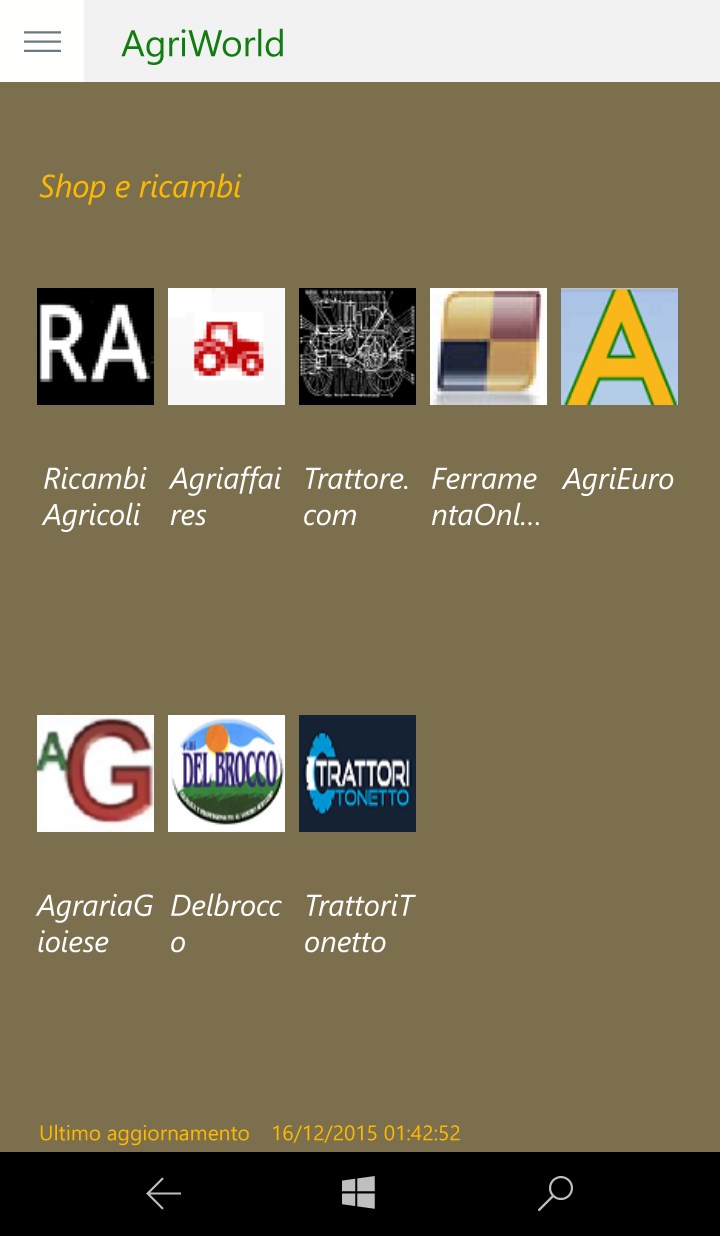
Task: Select the AgrariaGioiese tile
Action: click(x=95, y=773)
